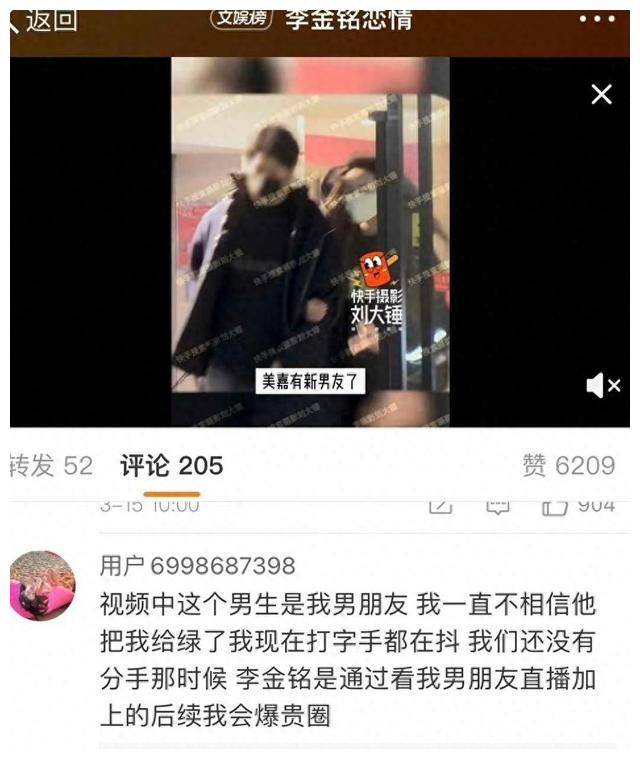Viewport: 640px width, 759px height.
Task: Open 文娱榜 trending tag
Action: 242,18
